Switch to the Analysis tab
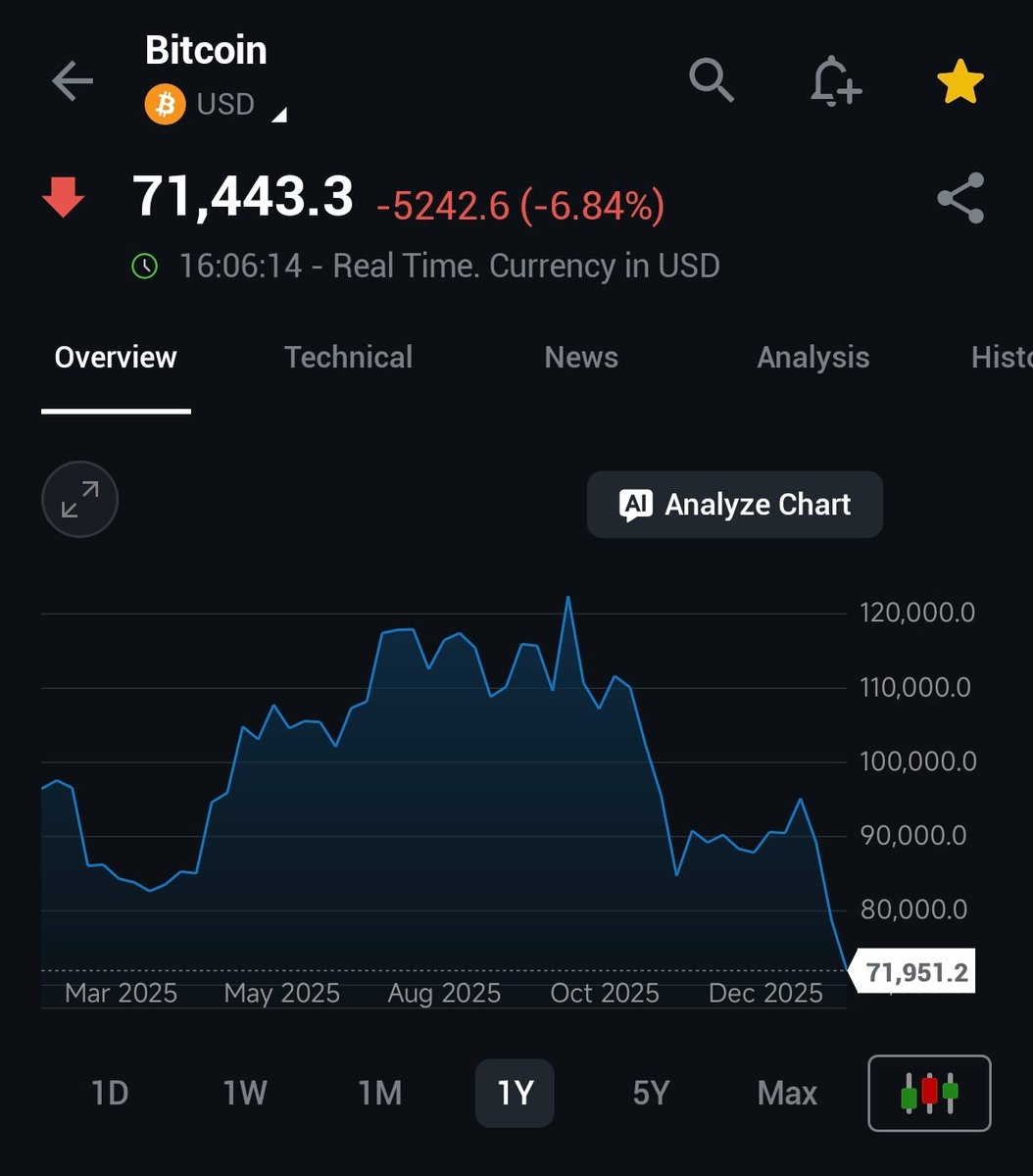1033x1176 pixels. (812, 358)
